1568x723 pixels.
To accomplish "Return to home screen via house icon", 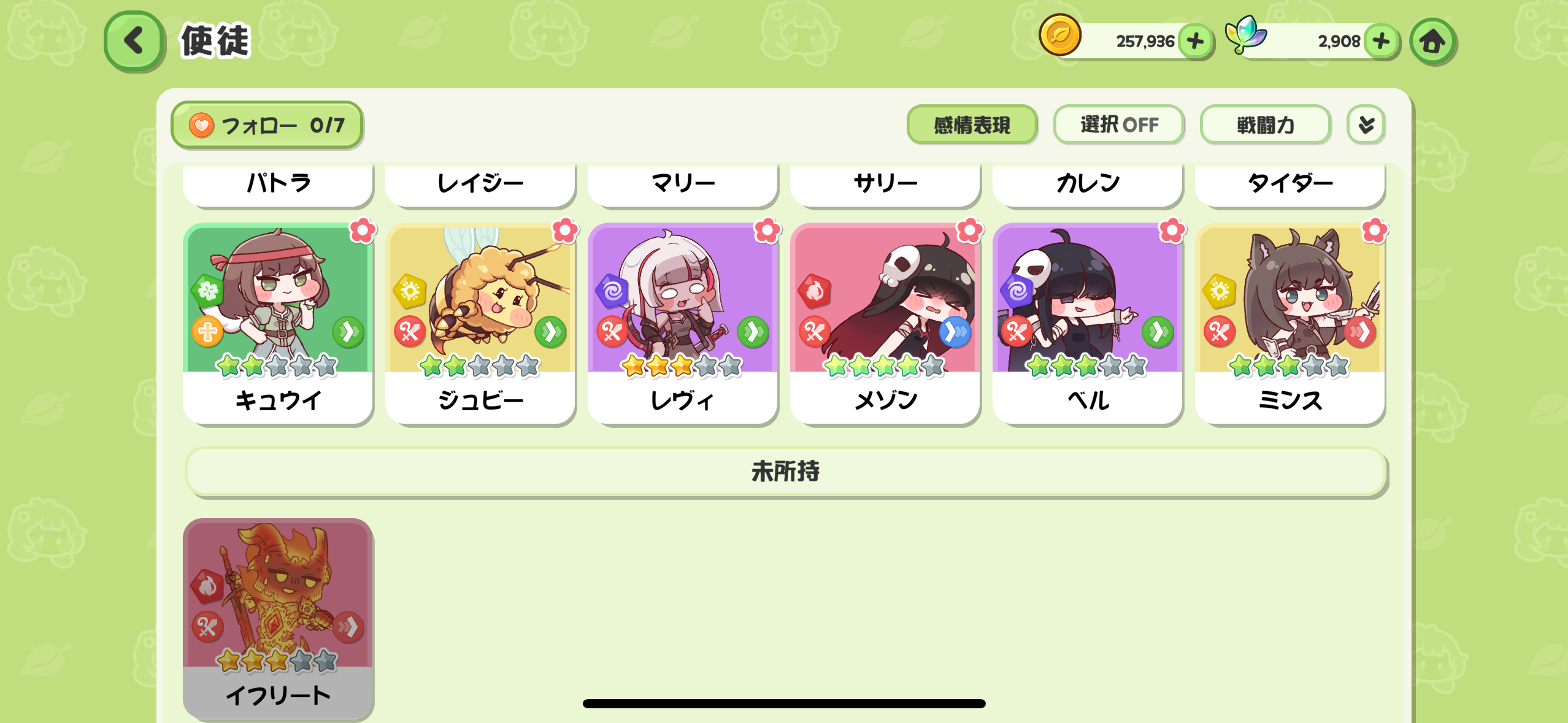I will click(1432, 42).
